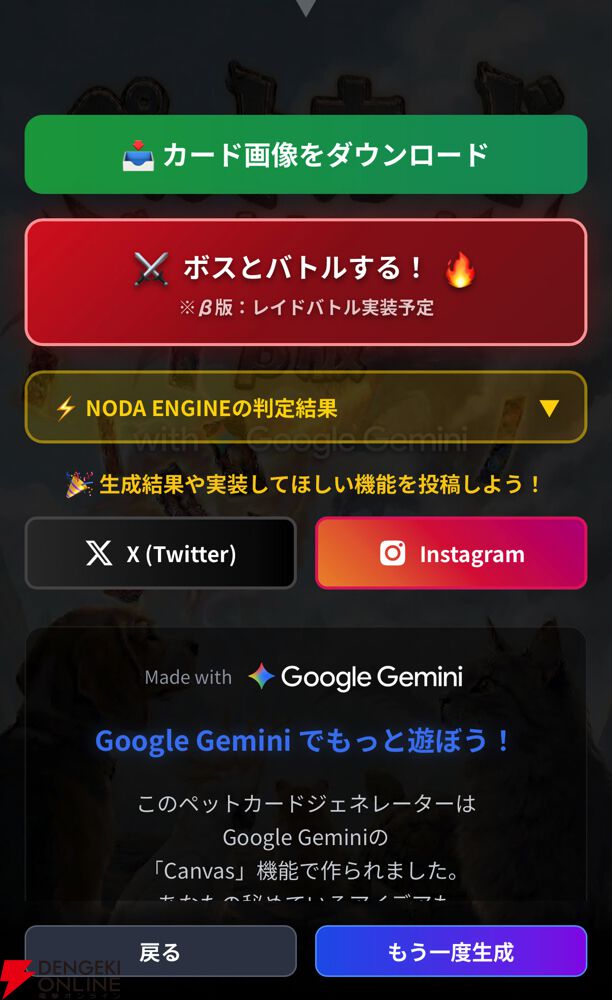Screen dimensions: 612x1000
Task: Start the boss battle
Action: point(305,282)
